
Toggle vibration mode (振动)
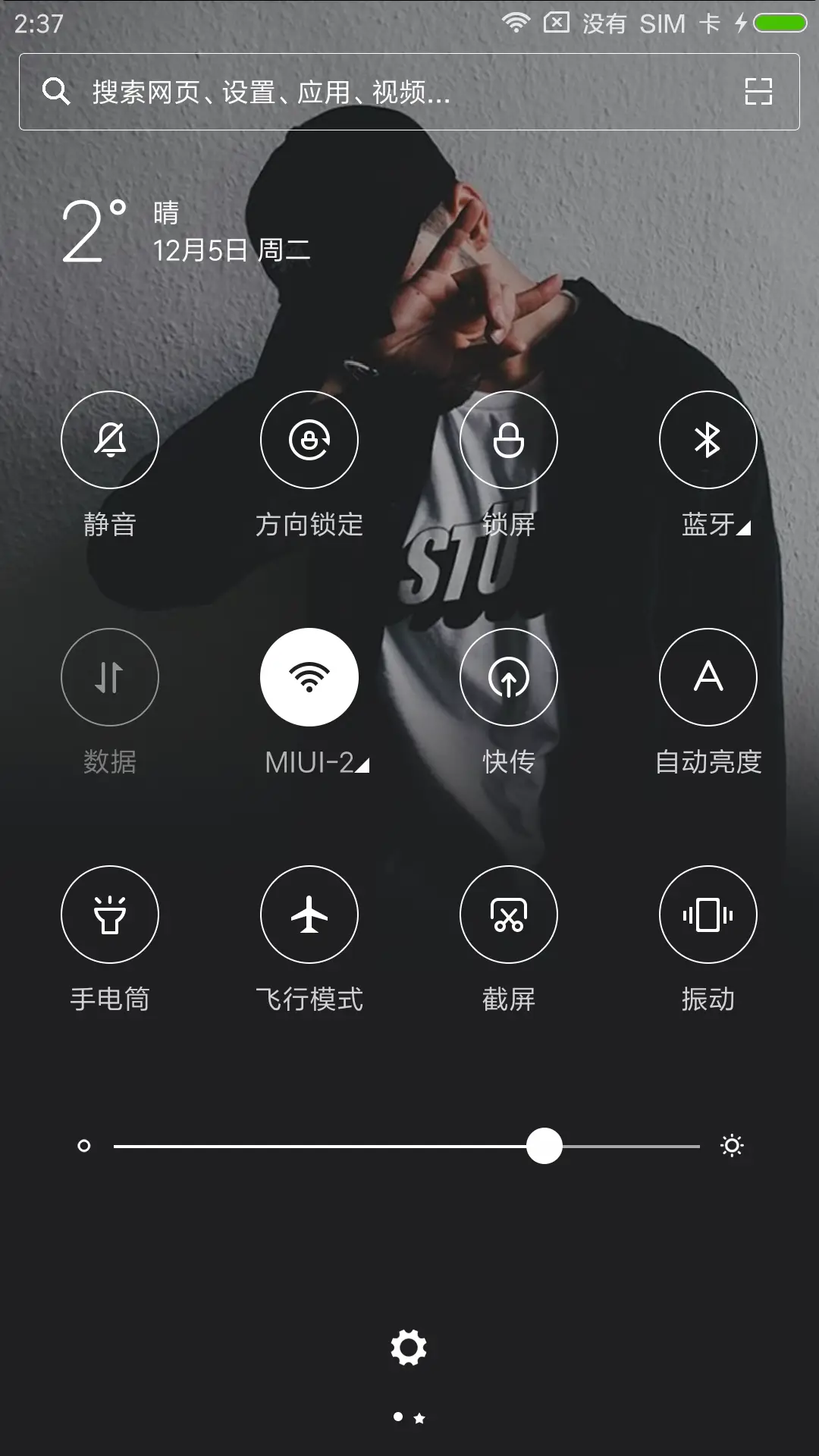click(x=708, y=915)
